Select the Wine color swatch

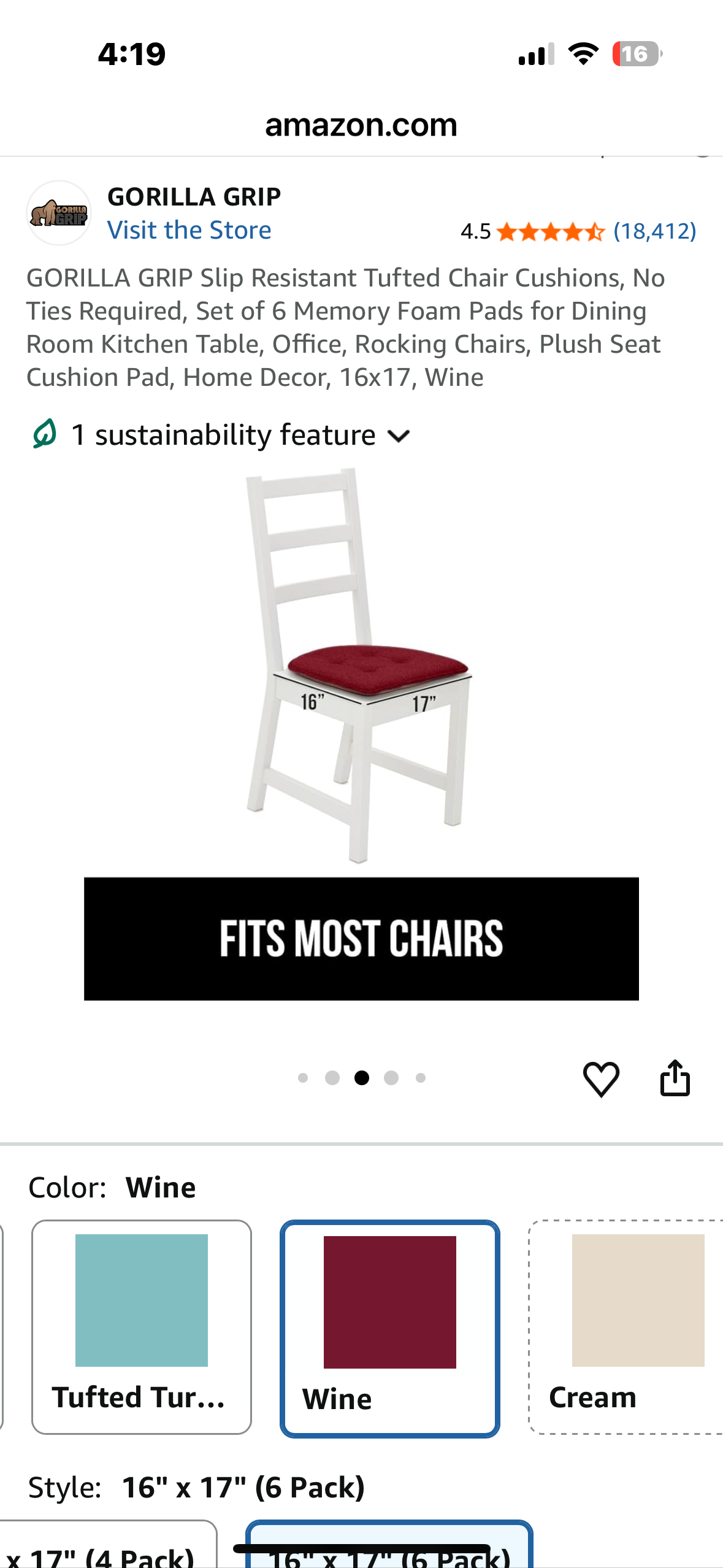click(389, 1328)
